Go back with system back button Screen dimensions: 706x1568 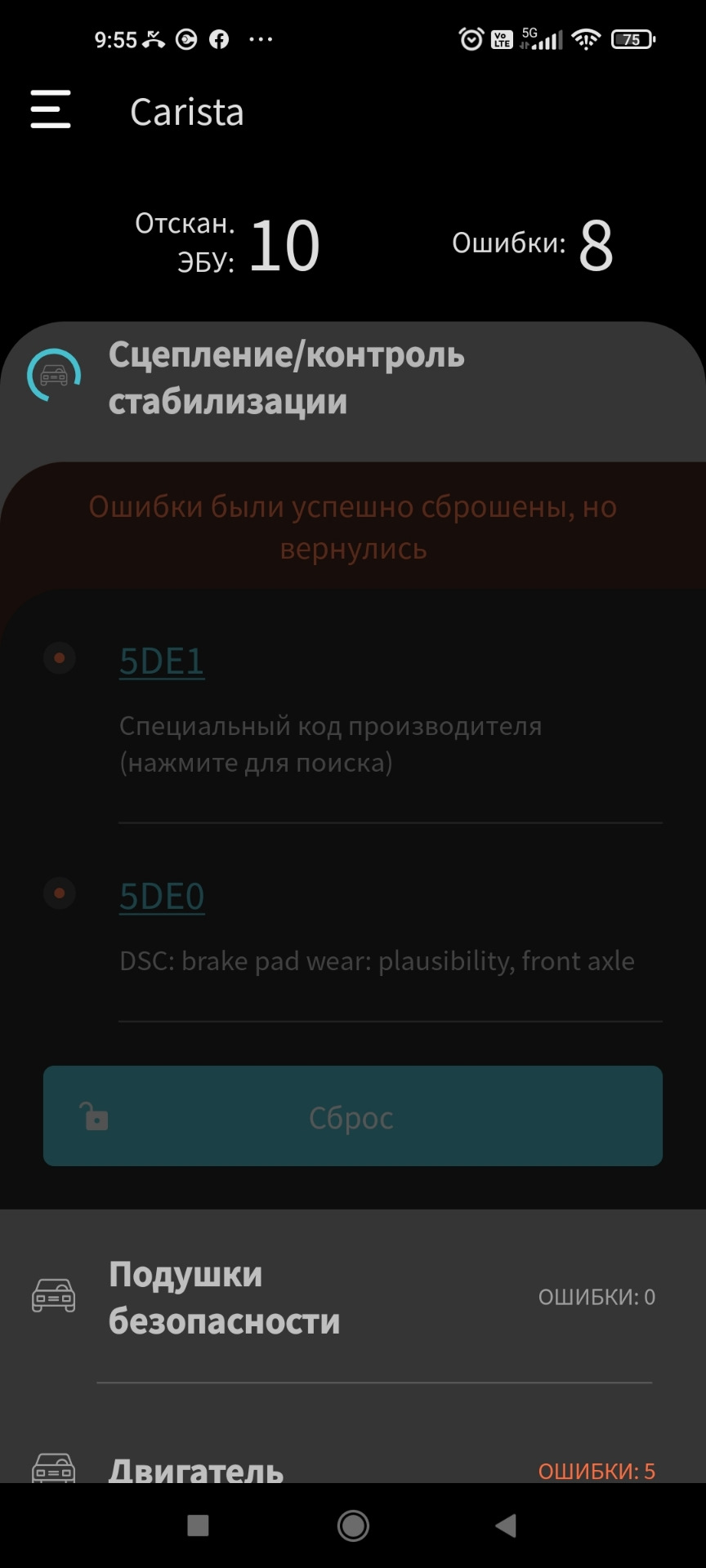[x=506, y=1525]
